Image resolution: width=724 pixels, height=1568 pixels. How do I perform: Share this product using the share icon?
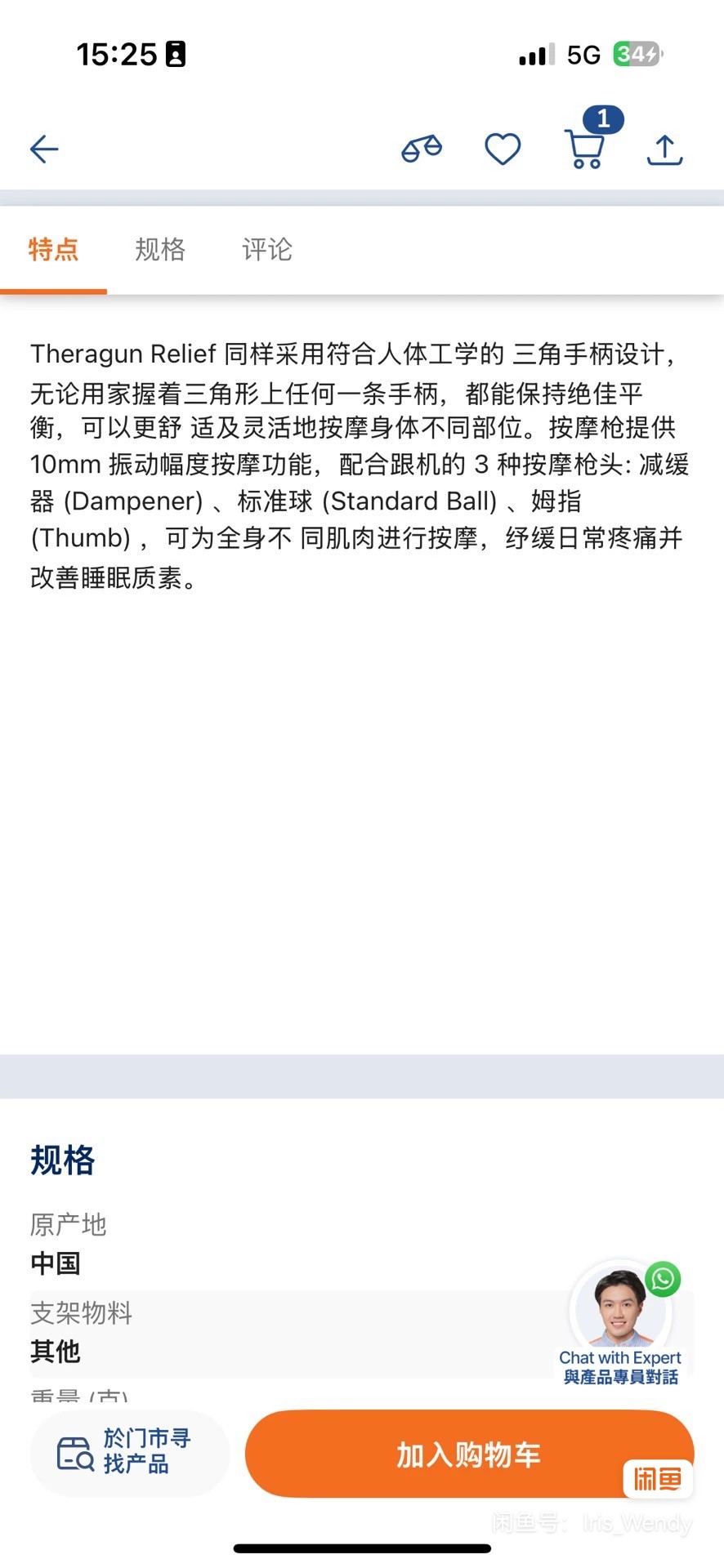click(664, 149)
